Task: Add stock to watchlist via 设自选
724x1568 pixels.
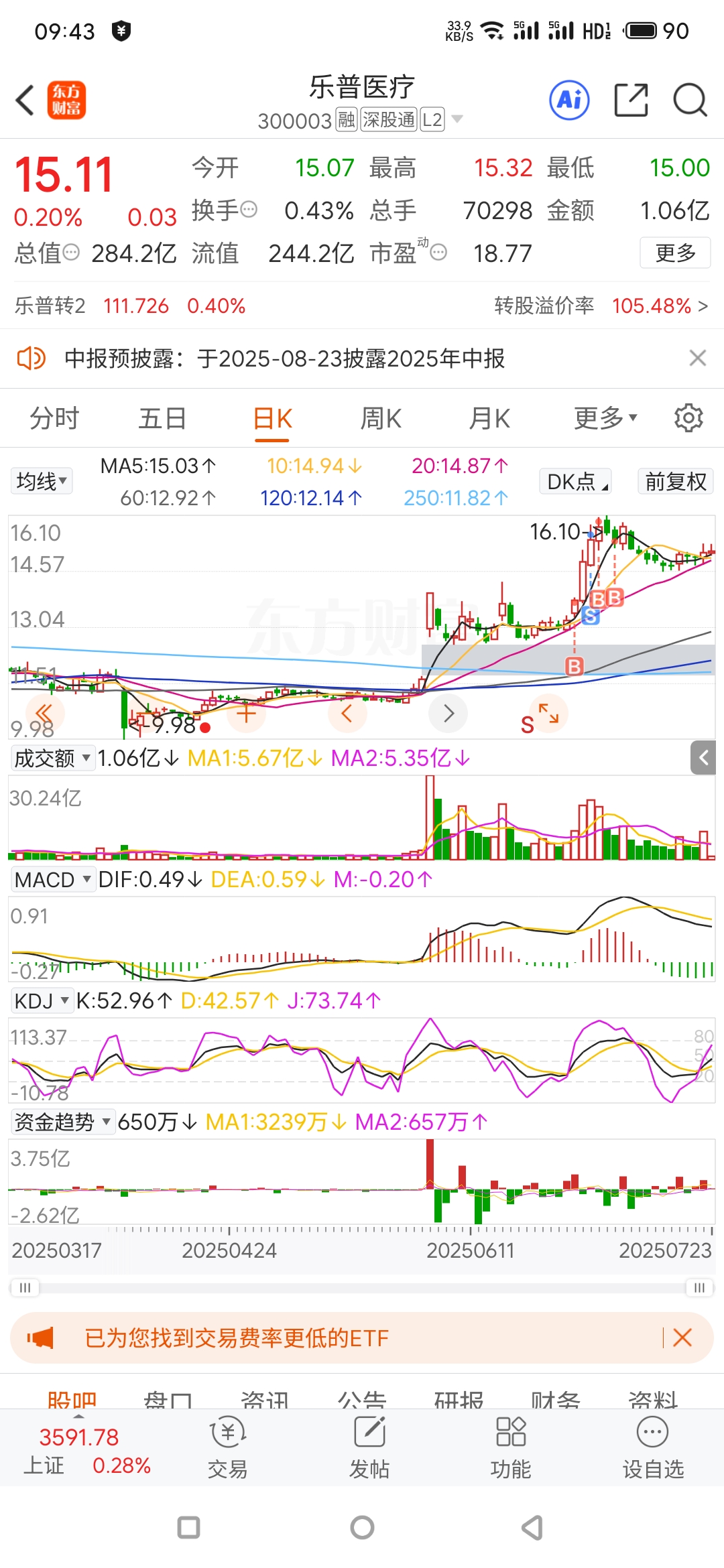Action: (x=653, y=1450)
